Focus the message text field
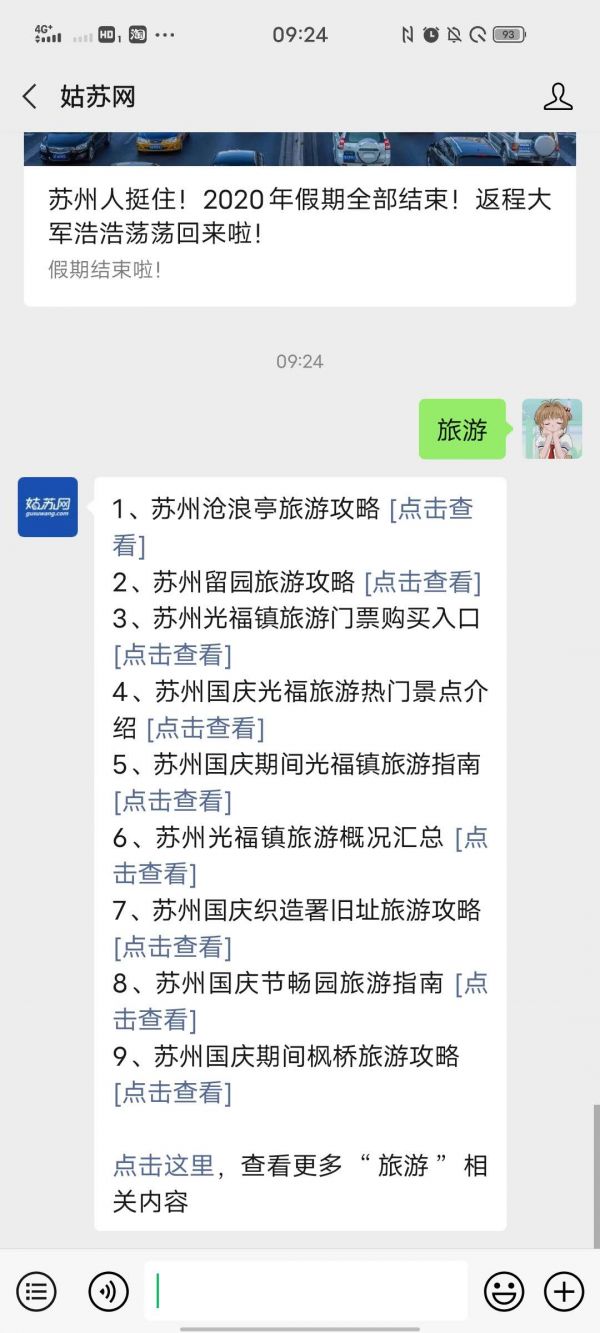600x1333 pixels. click(305, 1291)
